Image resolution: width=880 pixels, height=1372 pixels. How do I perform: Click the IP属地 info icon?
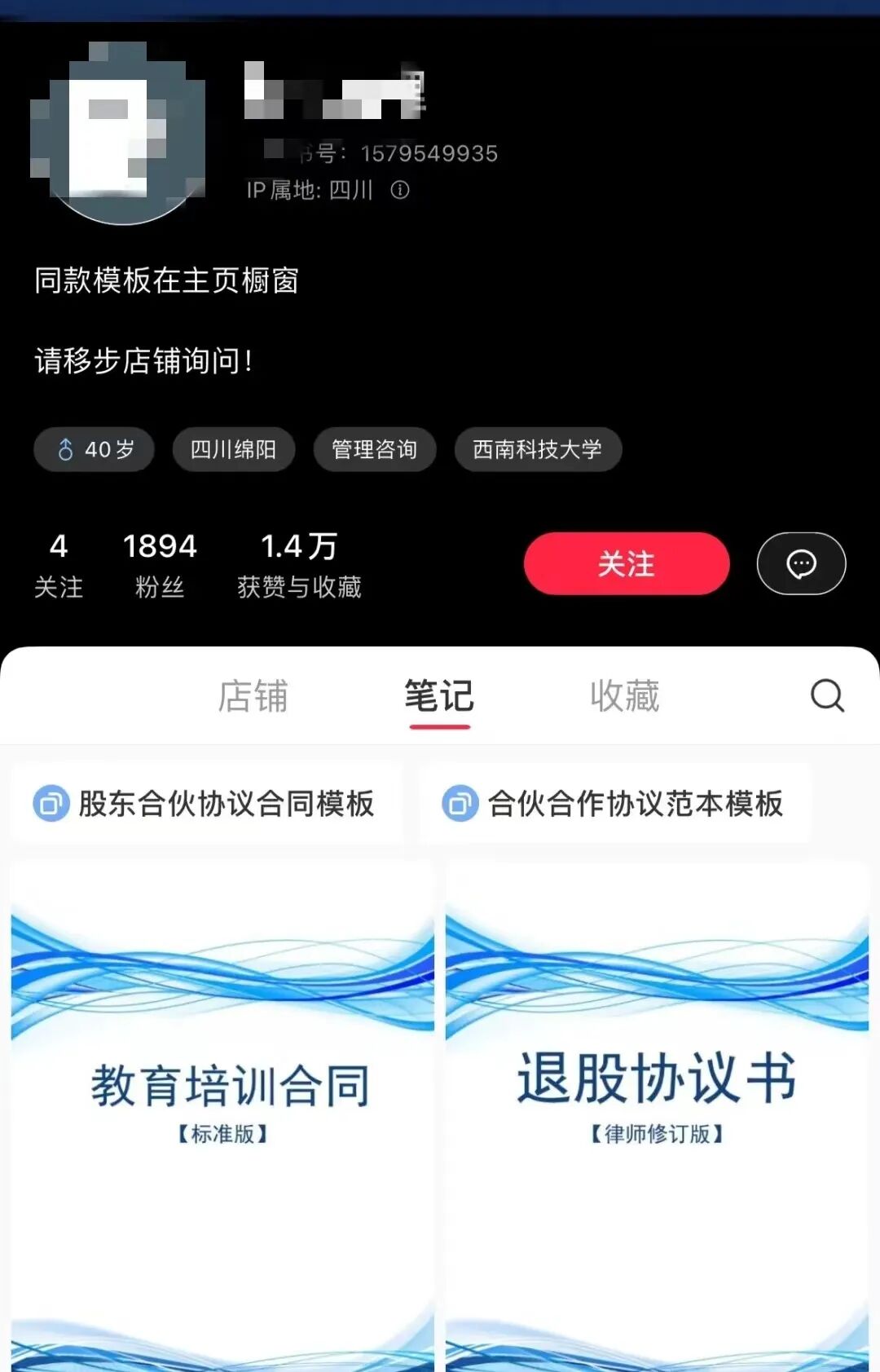398,191
